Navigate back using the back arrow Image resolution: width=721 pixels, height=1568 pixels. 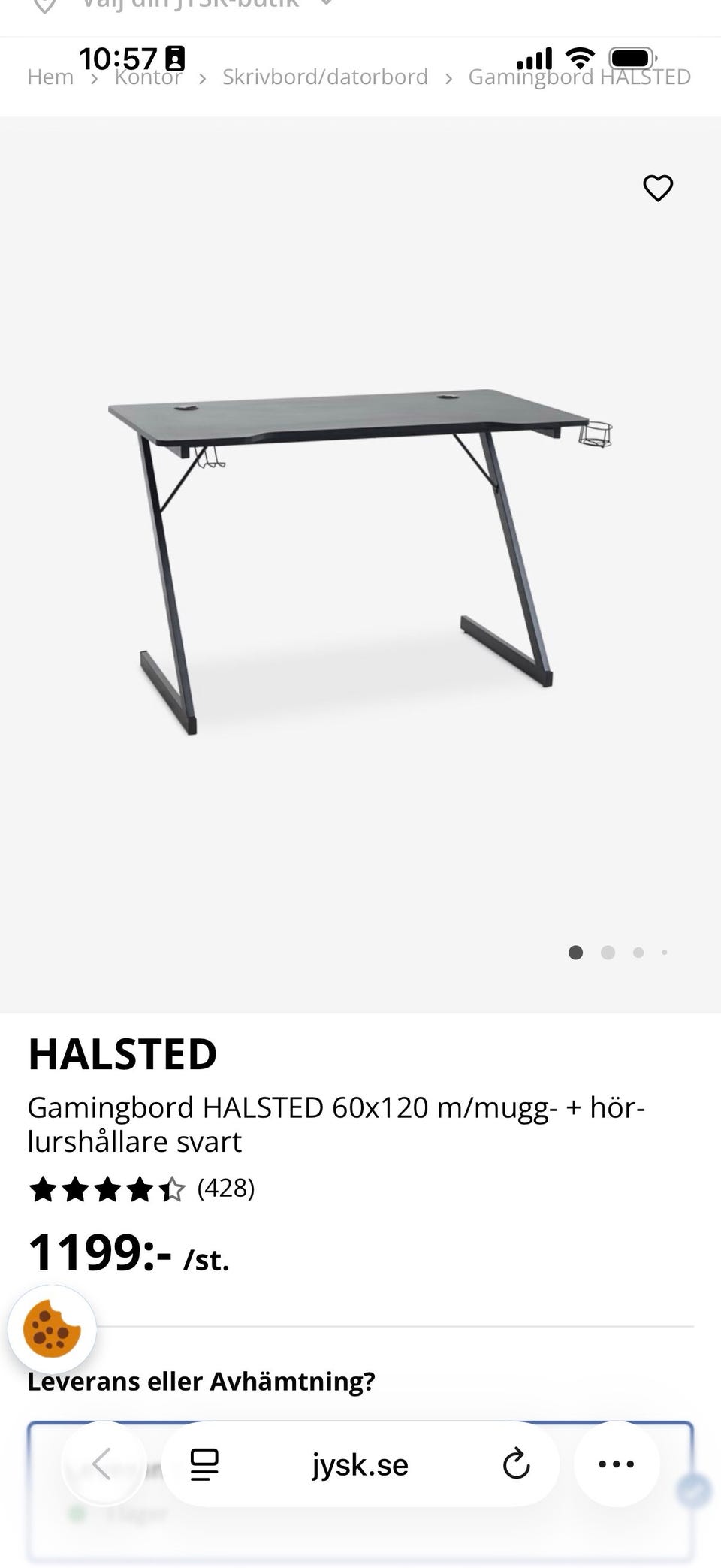click(103, 1464)
